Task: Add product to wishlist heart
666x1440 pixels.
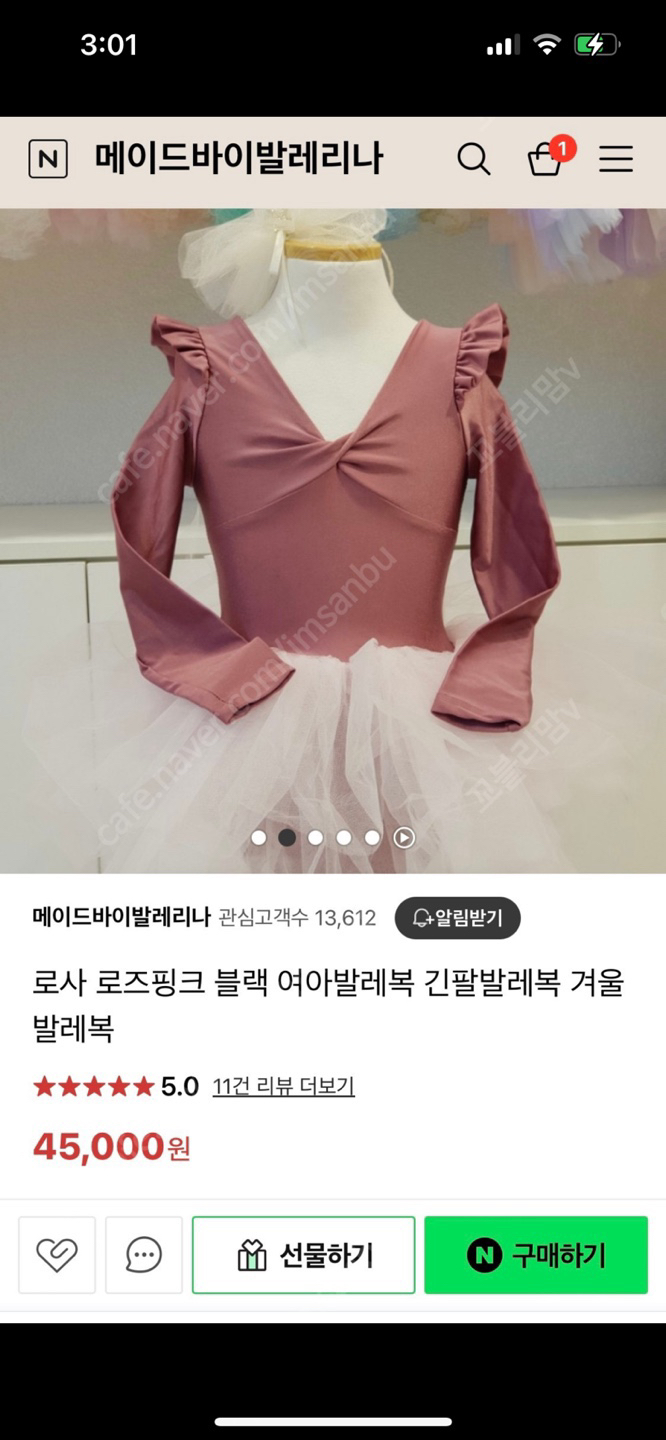Action: [x=57, y=1255]
